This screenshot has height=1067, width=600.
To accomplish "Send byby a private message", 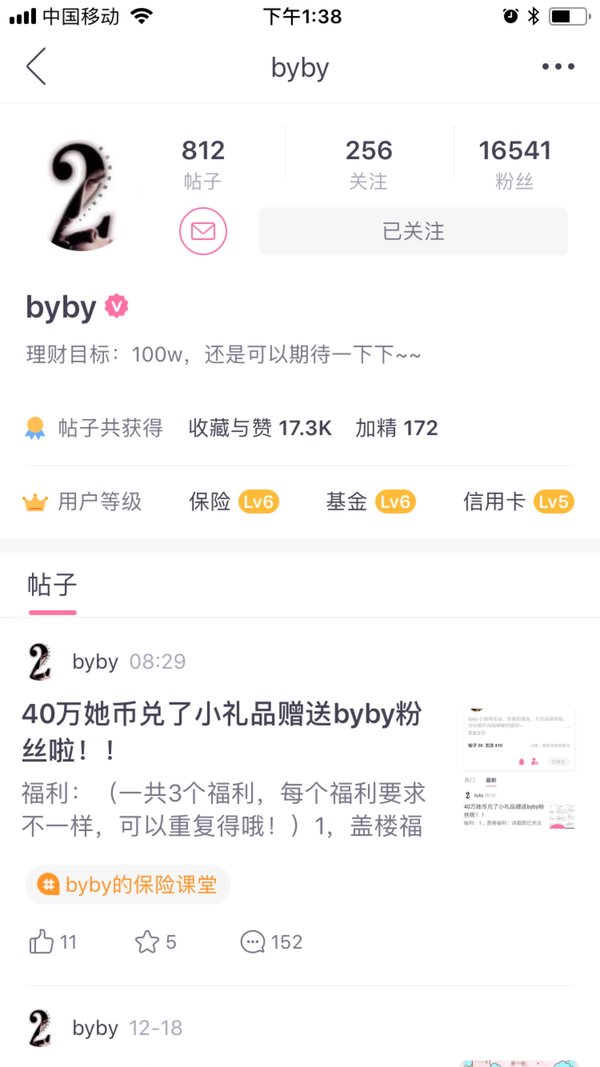I will (203, 231).
